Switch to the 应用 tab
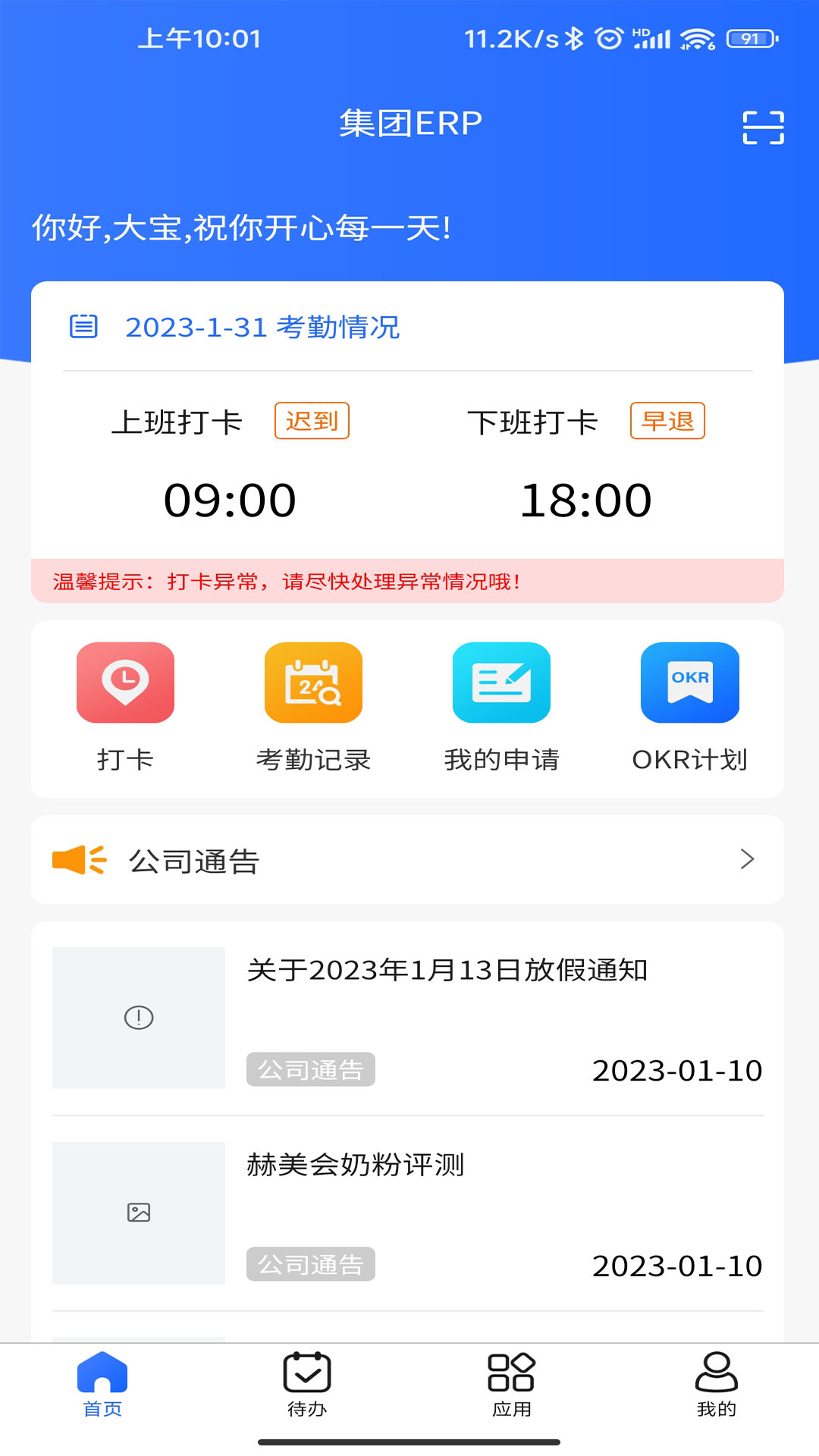The height and width of the screenshot is (1456, 819). click(x=512, y=1385)
